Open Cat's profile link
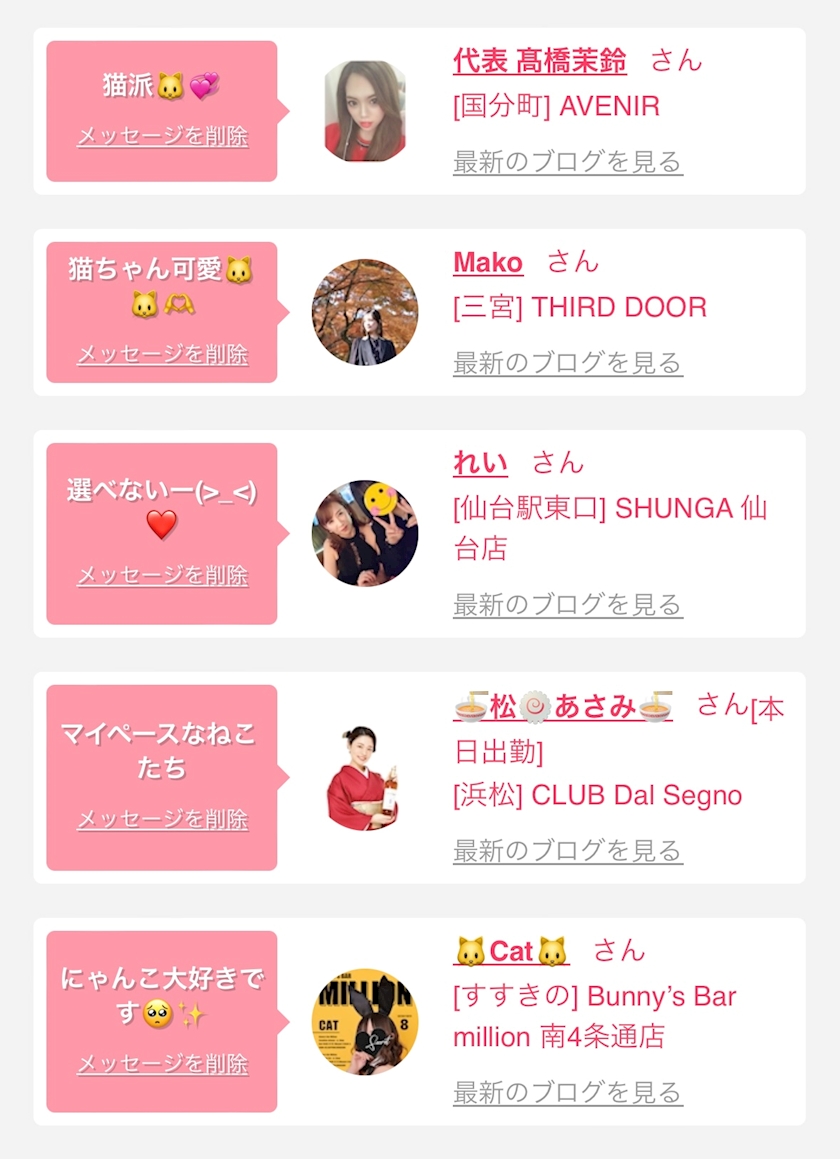840x1159 pixels. coord(512,951)
